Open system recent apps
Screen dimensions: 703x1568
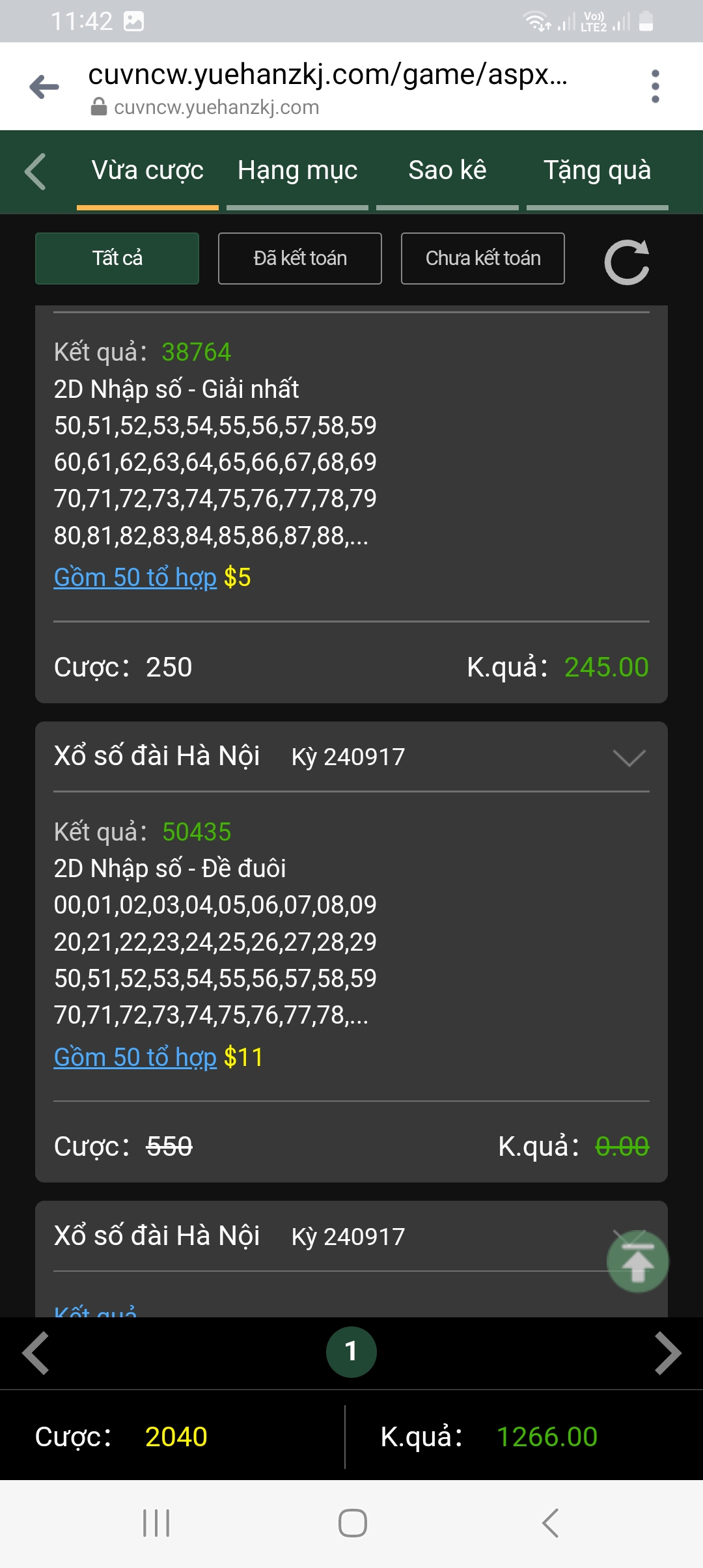click(x=156, y=1524)
